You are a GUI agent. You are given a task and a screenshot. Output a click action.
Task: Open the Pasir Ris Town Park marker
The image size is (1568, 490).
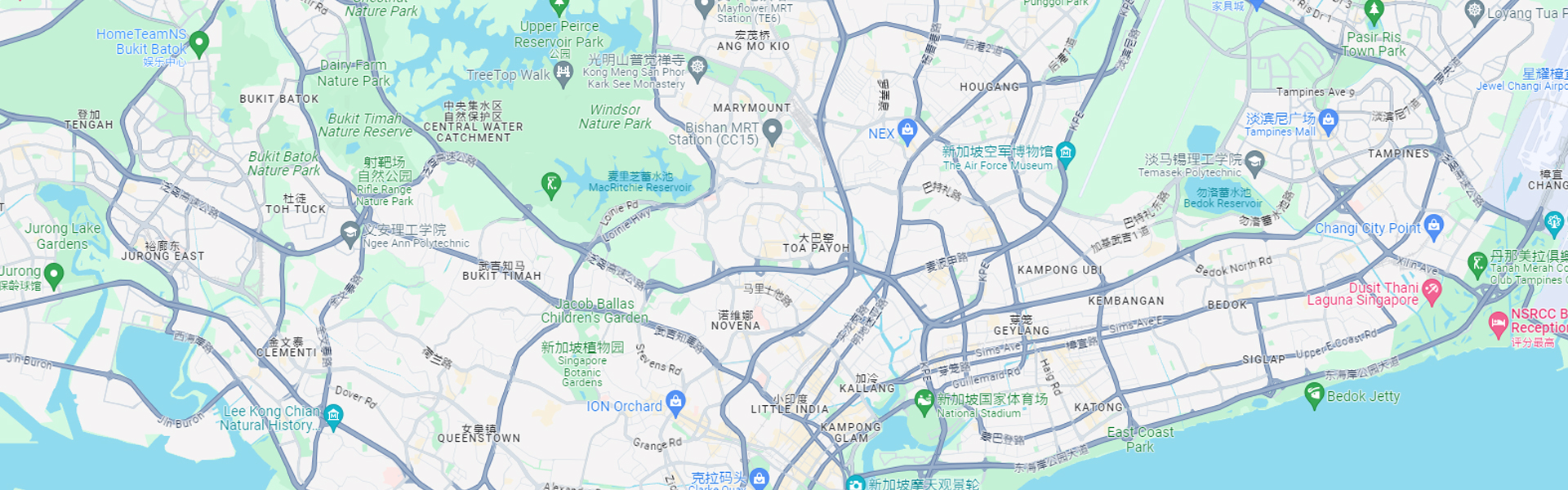coord(1374,11)
